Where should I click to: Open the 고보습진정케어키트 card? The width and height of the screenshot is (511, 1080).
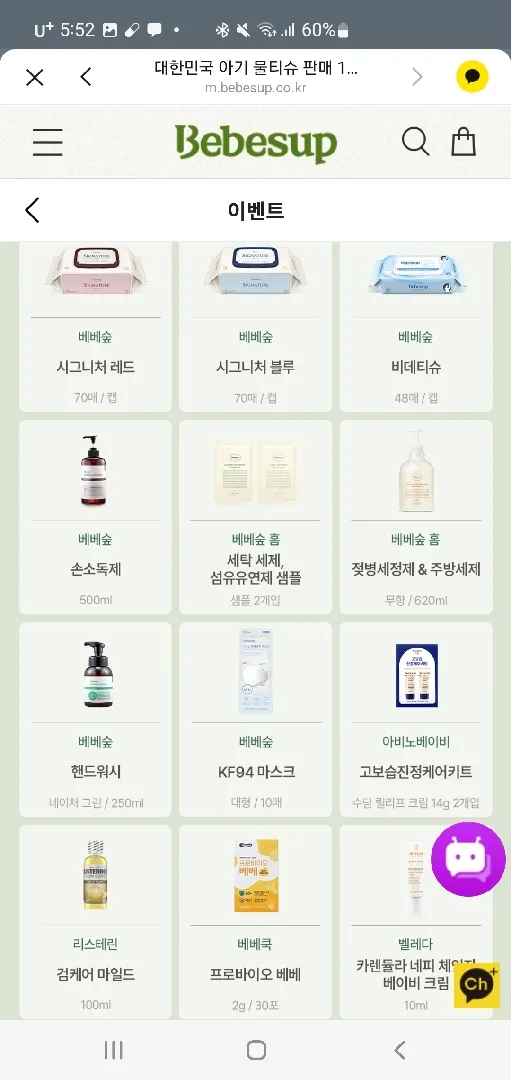pyautogui.click(x=416, y=720)
